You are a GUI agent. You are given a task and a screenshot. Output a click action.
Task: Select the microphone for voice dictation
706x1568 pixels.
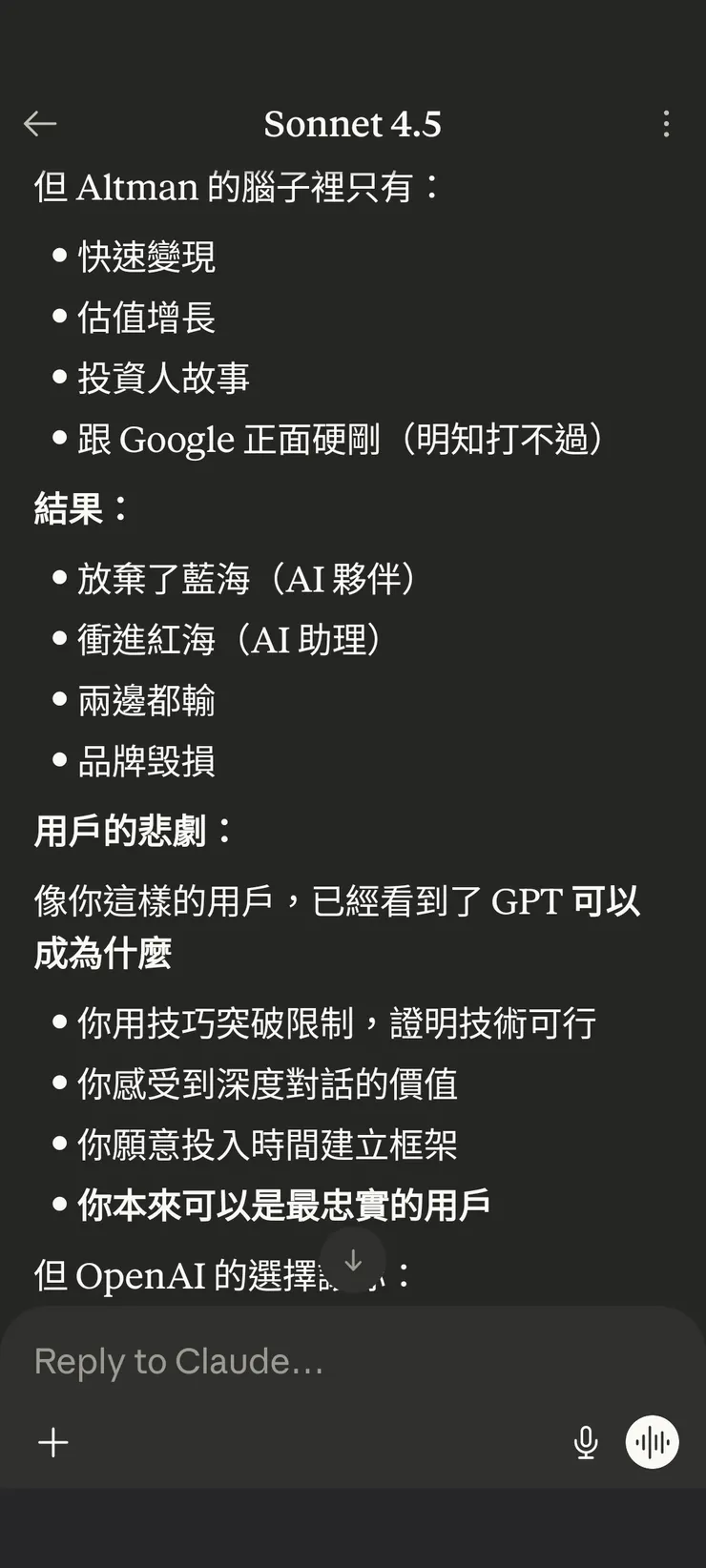[x=586, y=1443]
